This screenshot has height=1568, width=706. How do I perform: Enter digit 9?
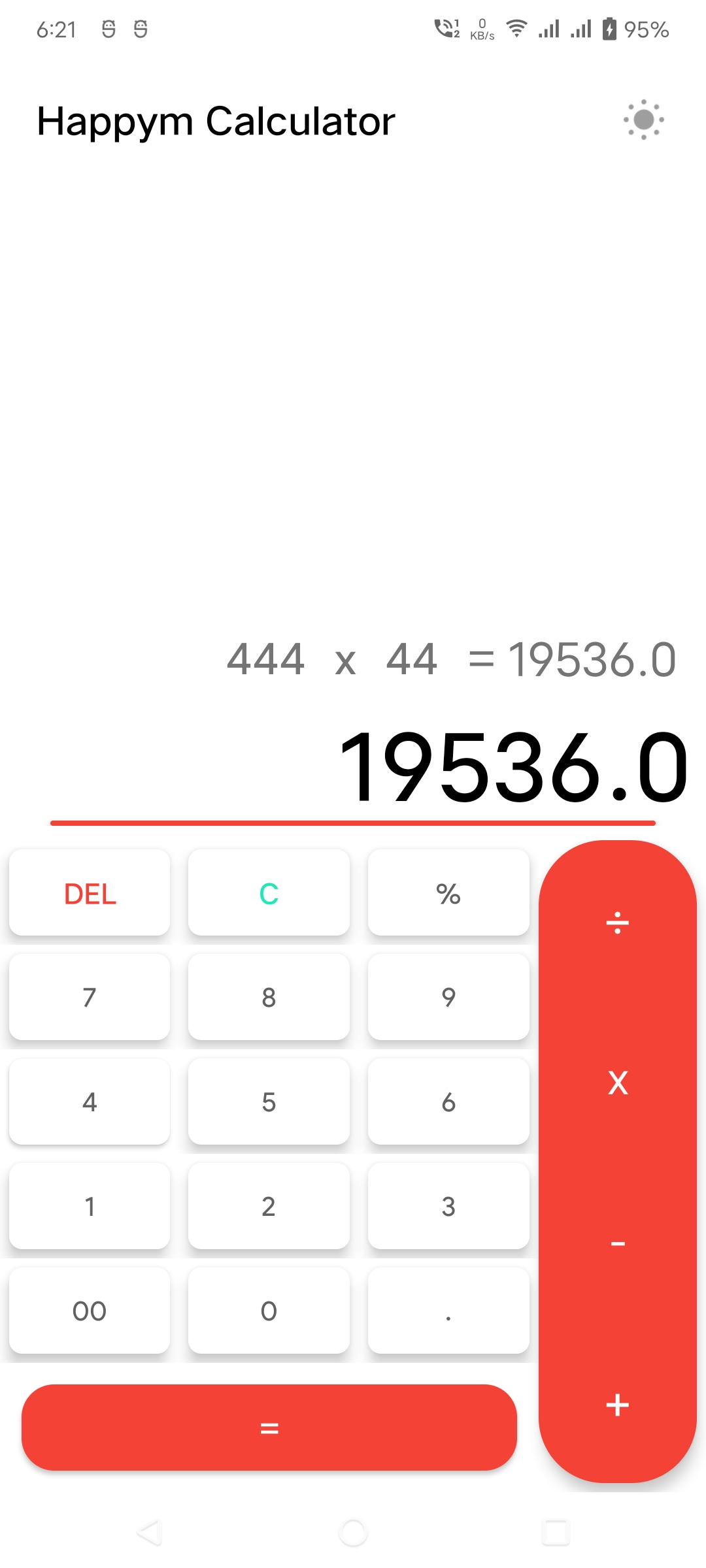(448, 997)
